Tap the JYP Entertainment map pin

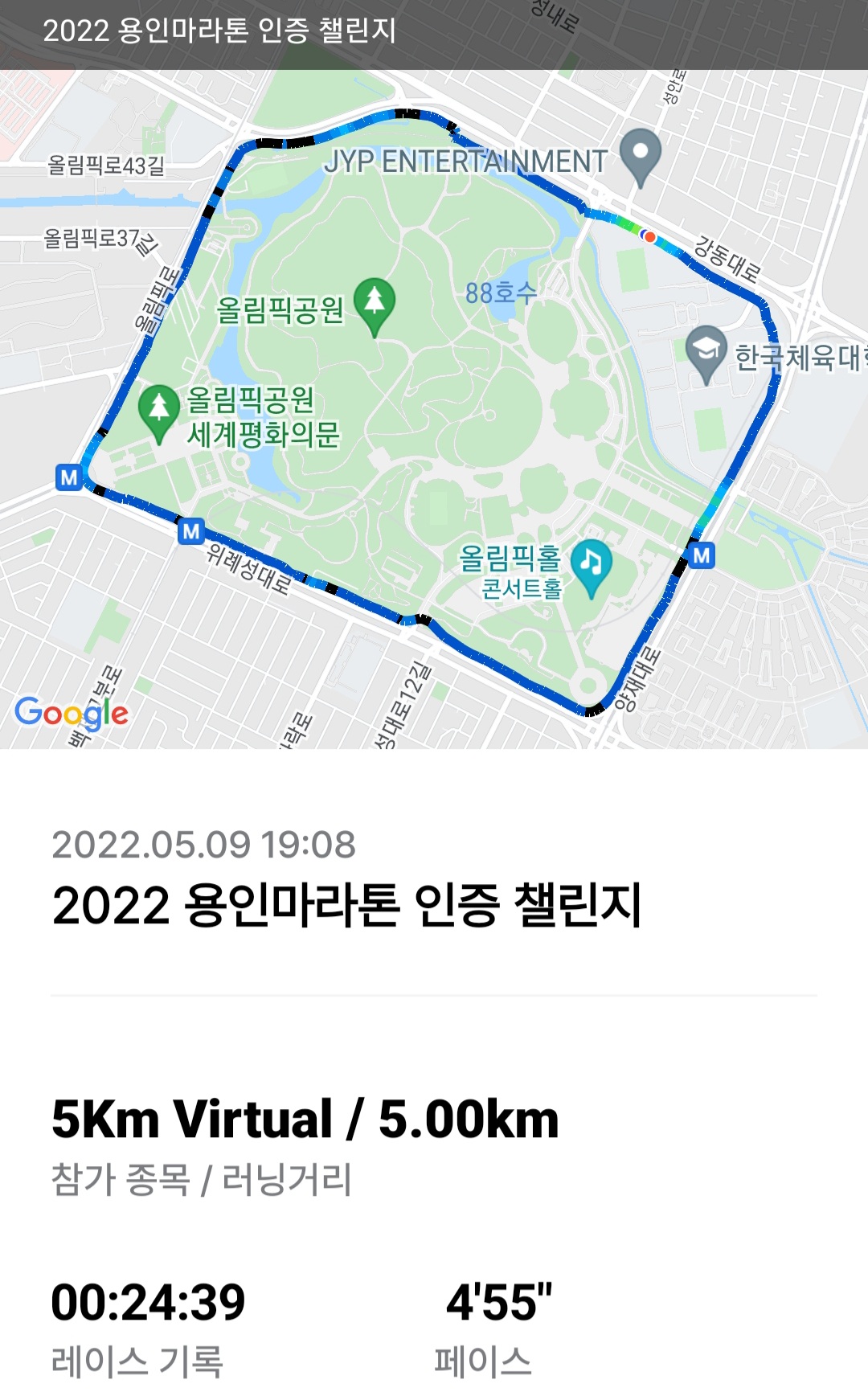[640, 154]
